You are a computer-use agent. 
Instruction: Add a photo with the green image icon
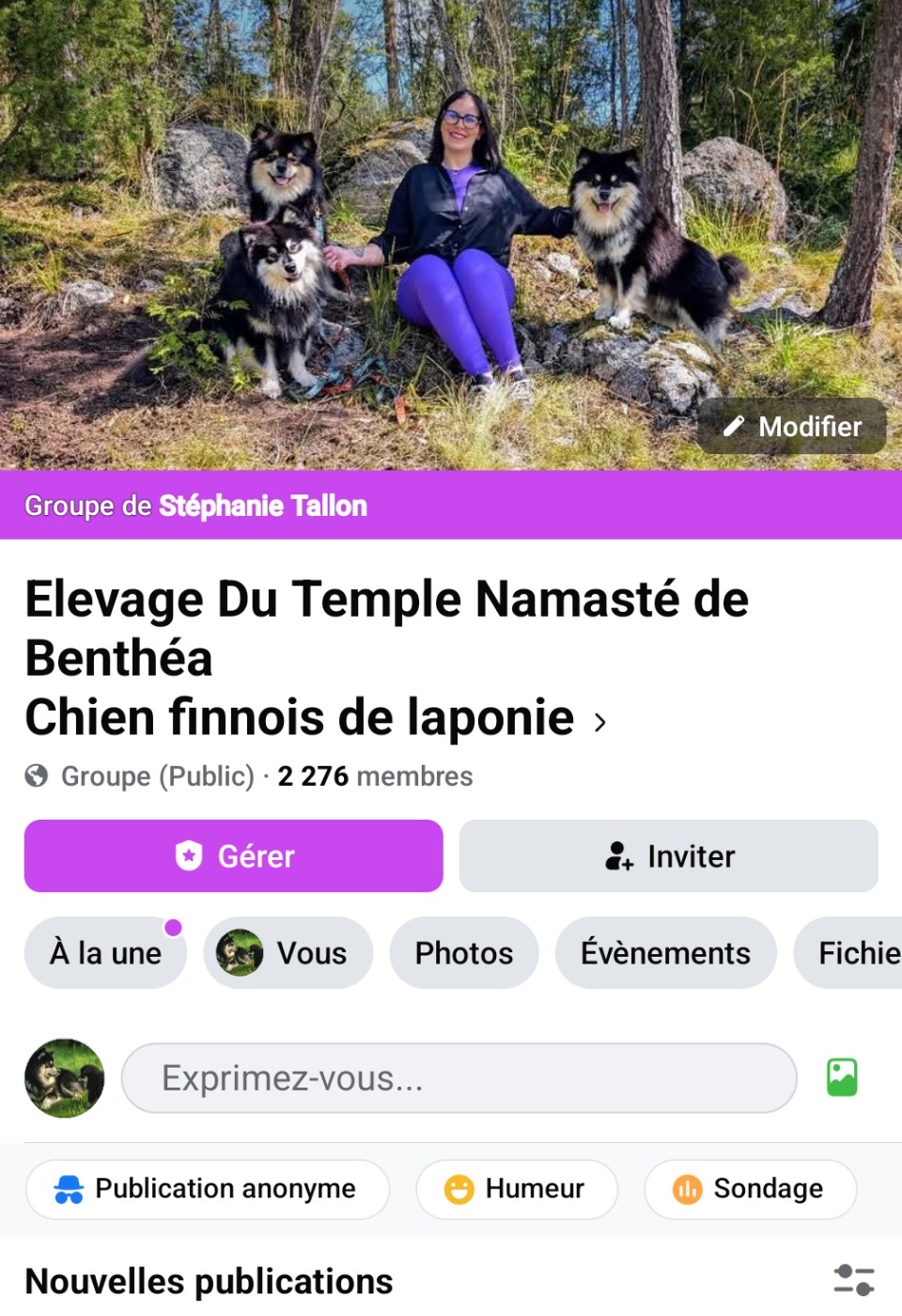pos(842,1077)
